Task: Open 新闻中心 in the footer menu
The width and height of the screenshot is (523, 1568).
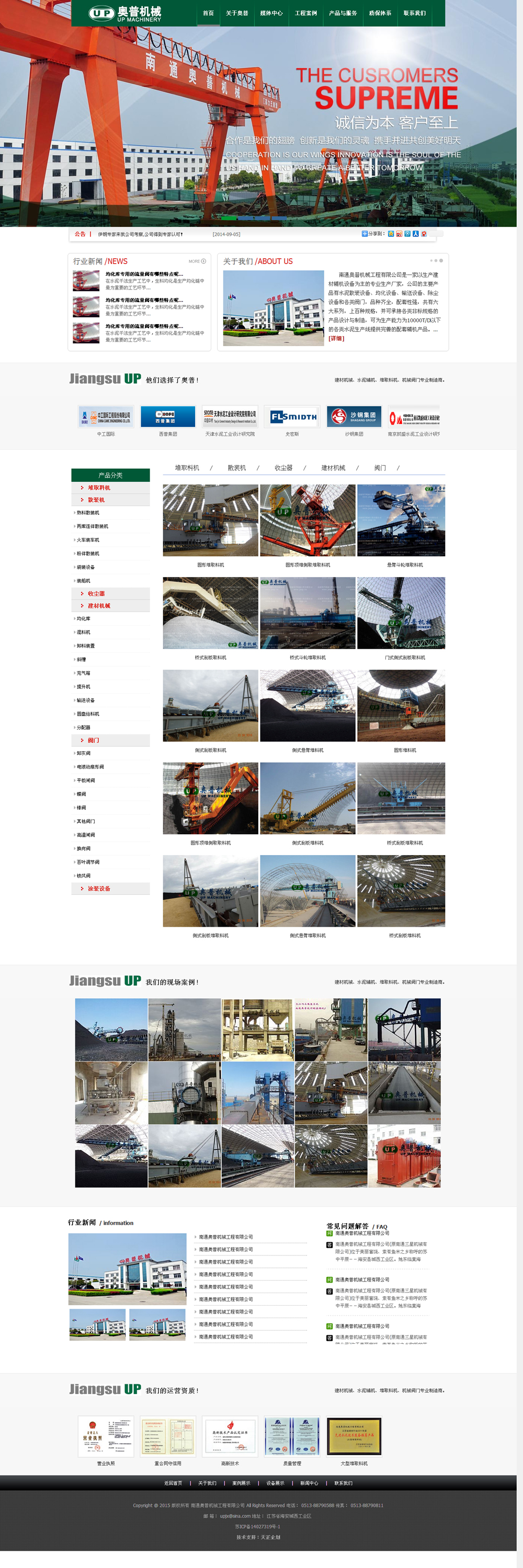Action: pyautogui.click(x=309, y=1483)
